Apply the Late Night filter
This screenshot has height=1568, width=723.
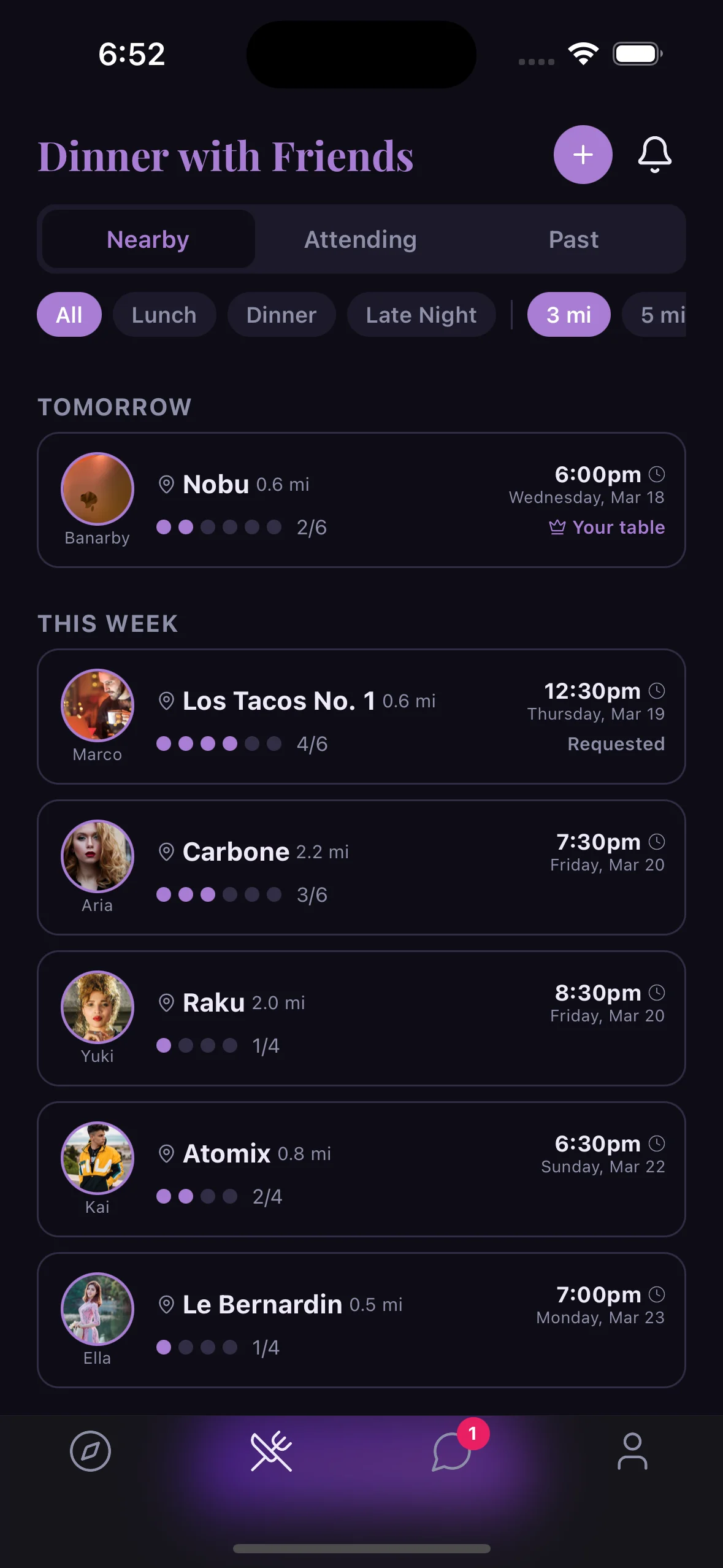click(x=421, y=315)
